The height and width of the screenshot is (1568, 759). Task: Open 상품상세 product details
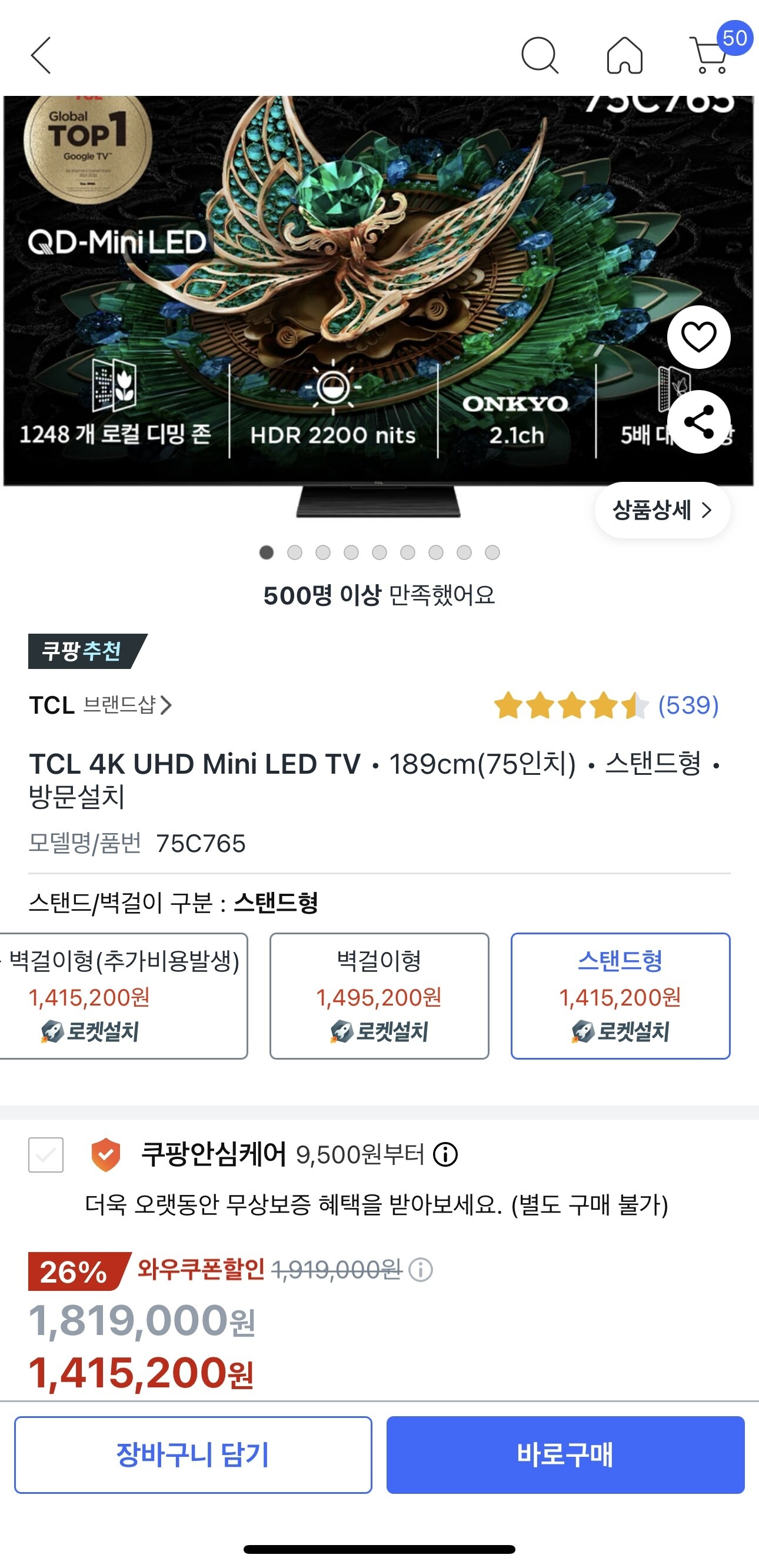663,510
